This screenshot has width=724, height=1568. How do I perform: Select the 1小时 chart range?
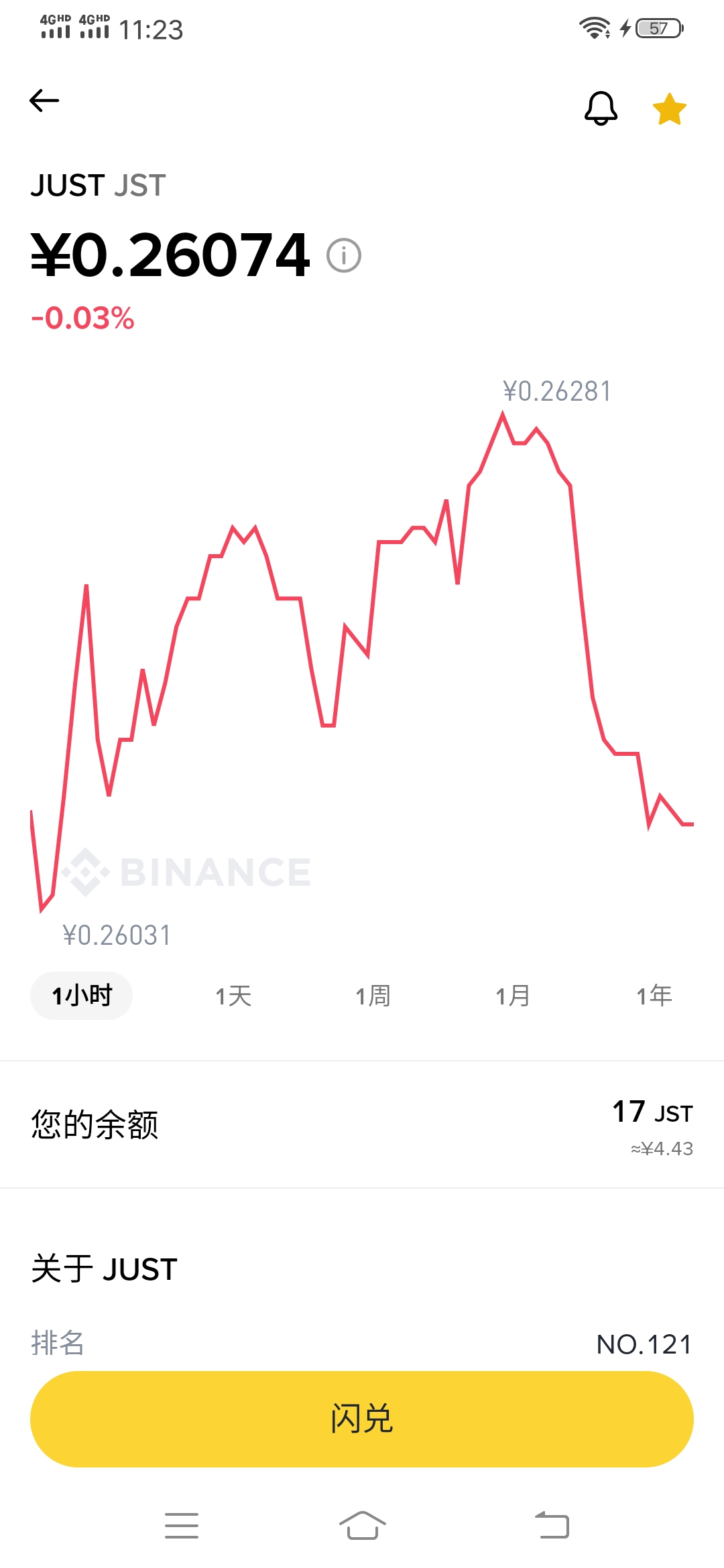(x=82, y=996)
